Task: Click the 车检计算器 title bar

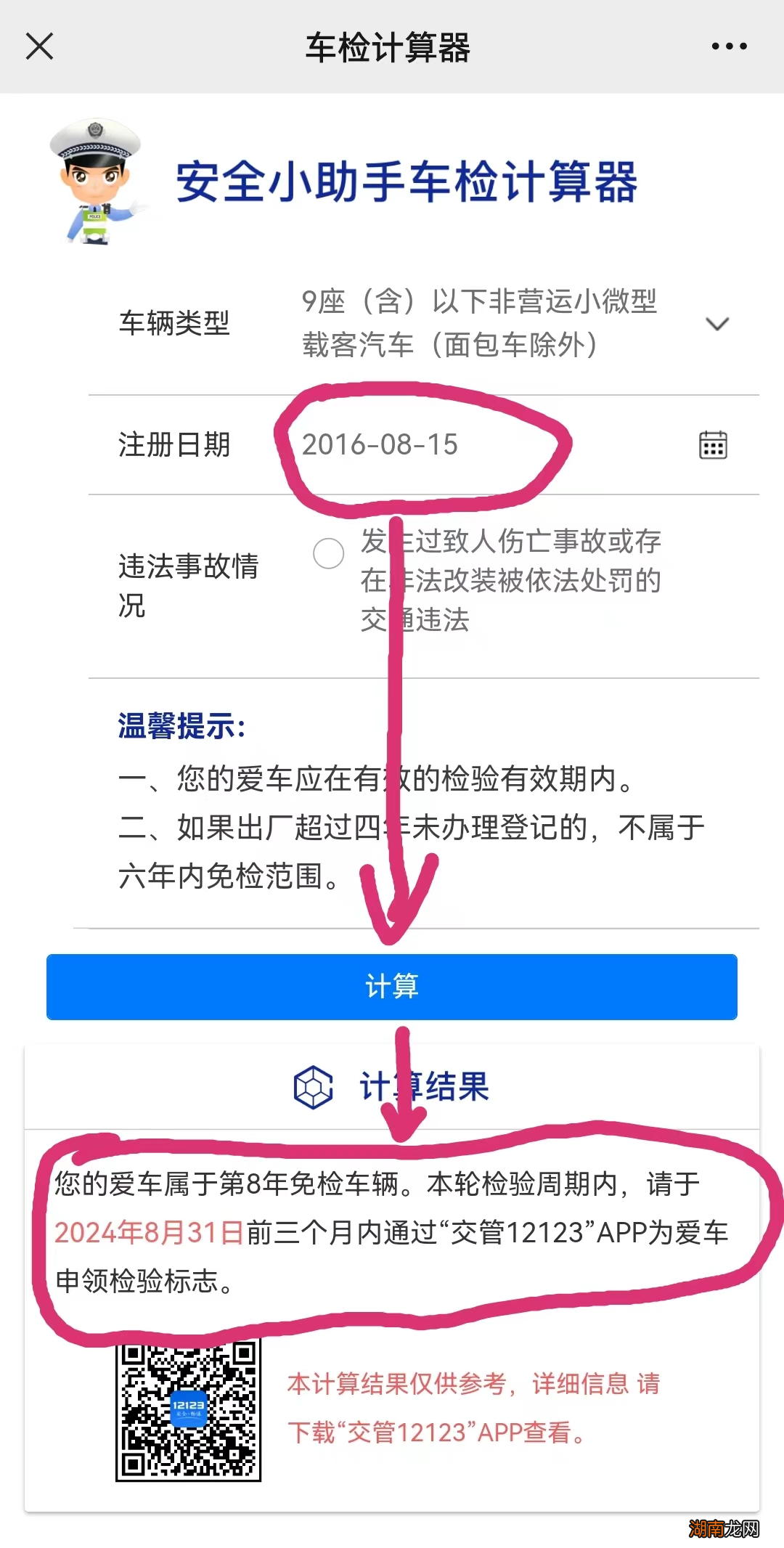Action: click(x=392, y=46)
